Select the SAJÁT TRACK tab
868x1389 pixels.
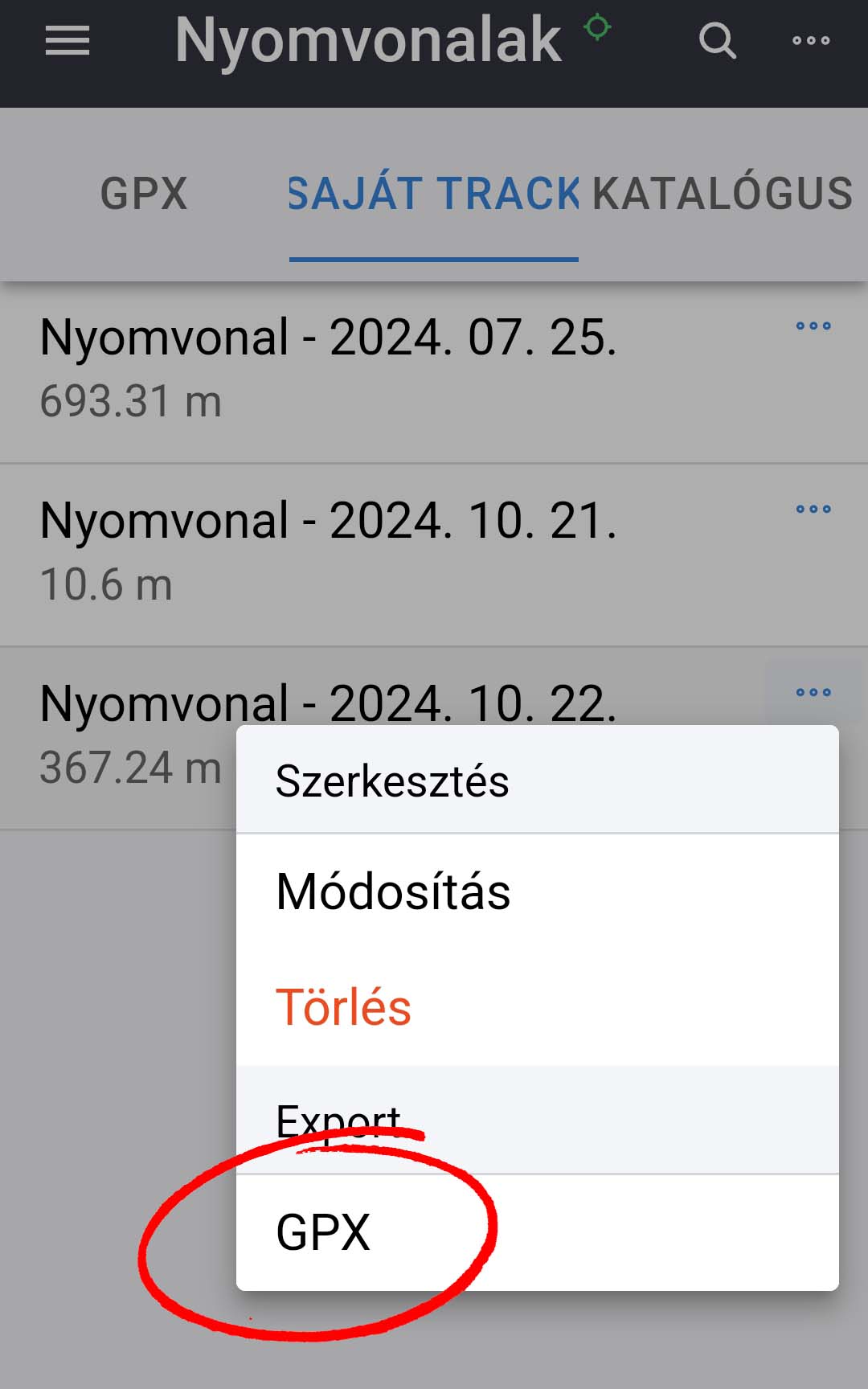coord(434,194)
